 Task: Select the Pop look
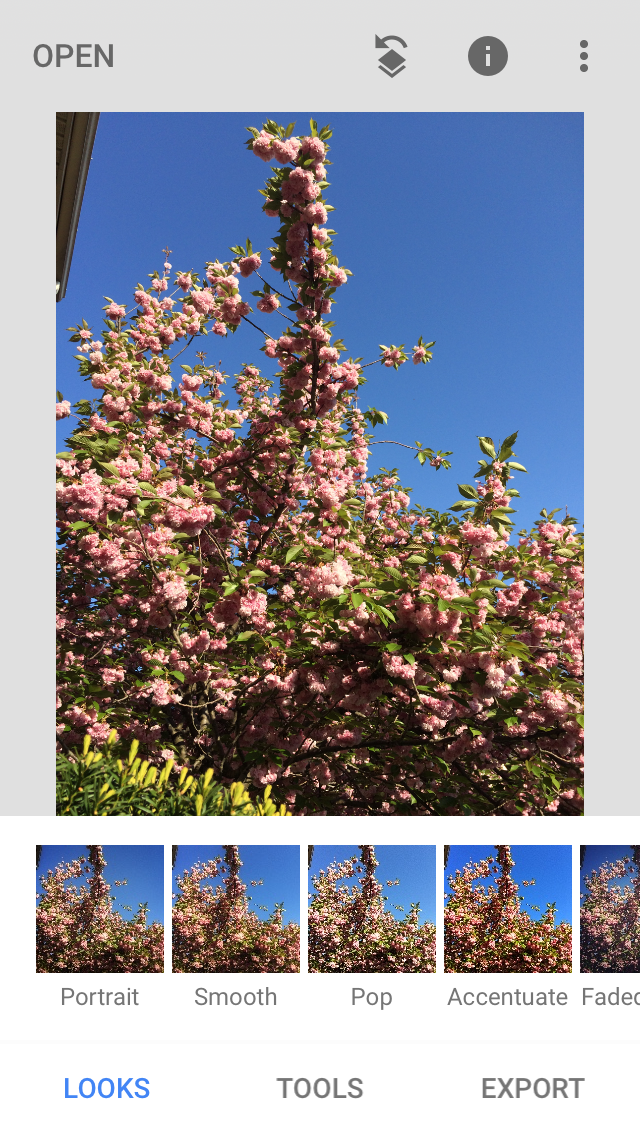tap(372, 909)
